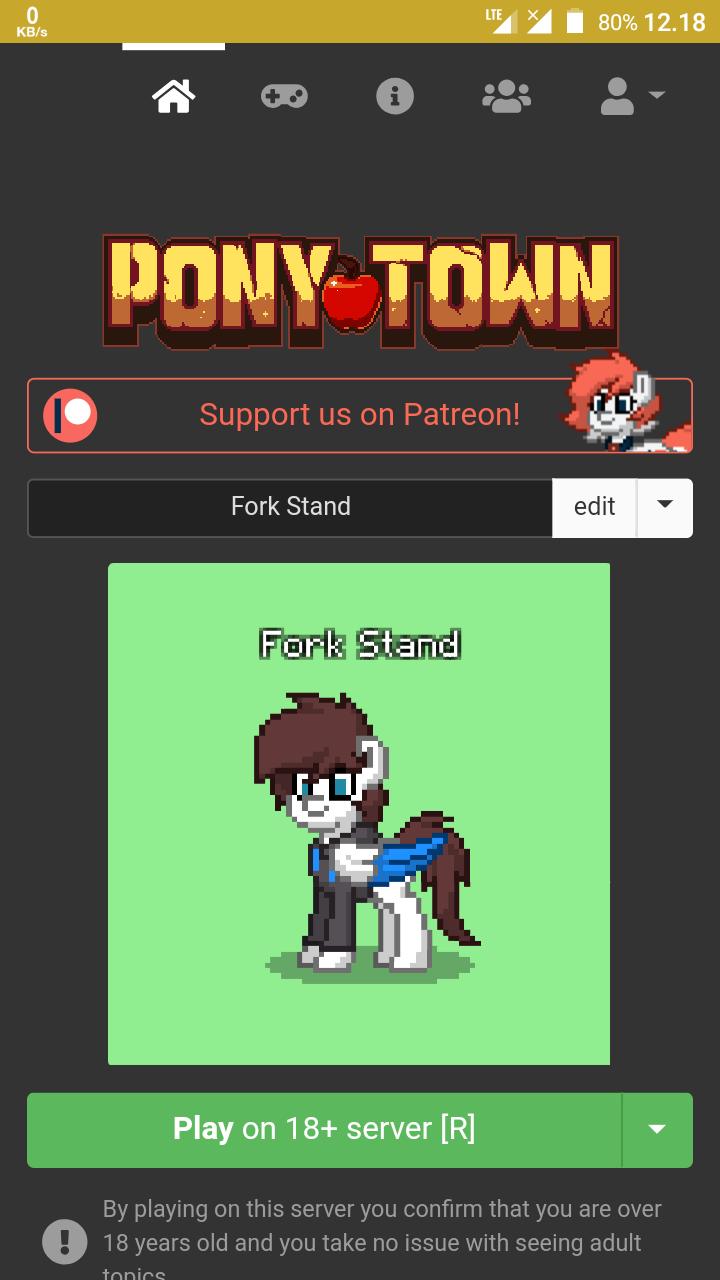Edit the Fork Stand character
720x1280 pixels.
pos(594,507)
